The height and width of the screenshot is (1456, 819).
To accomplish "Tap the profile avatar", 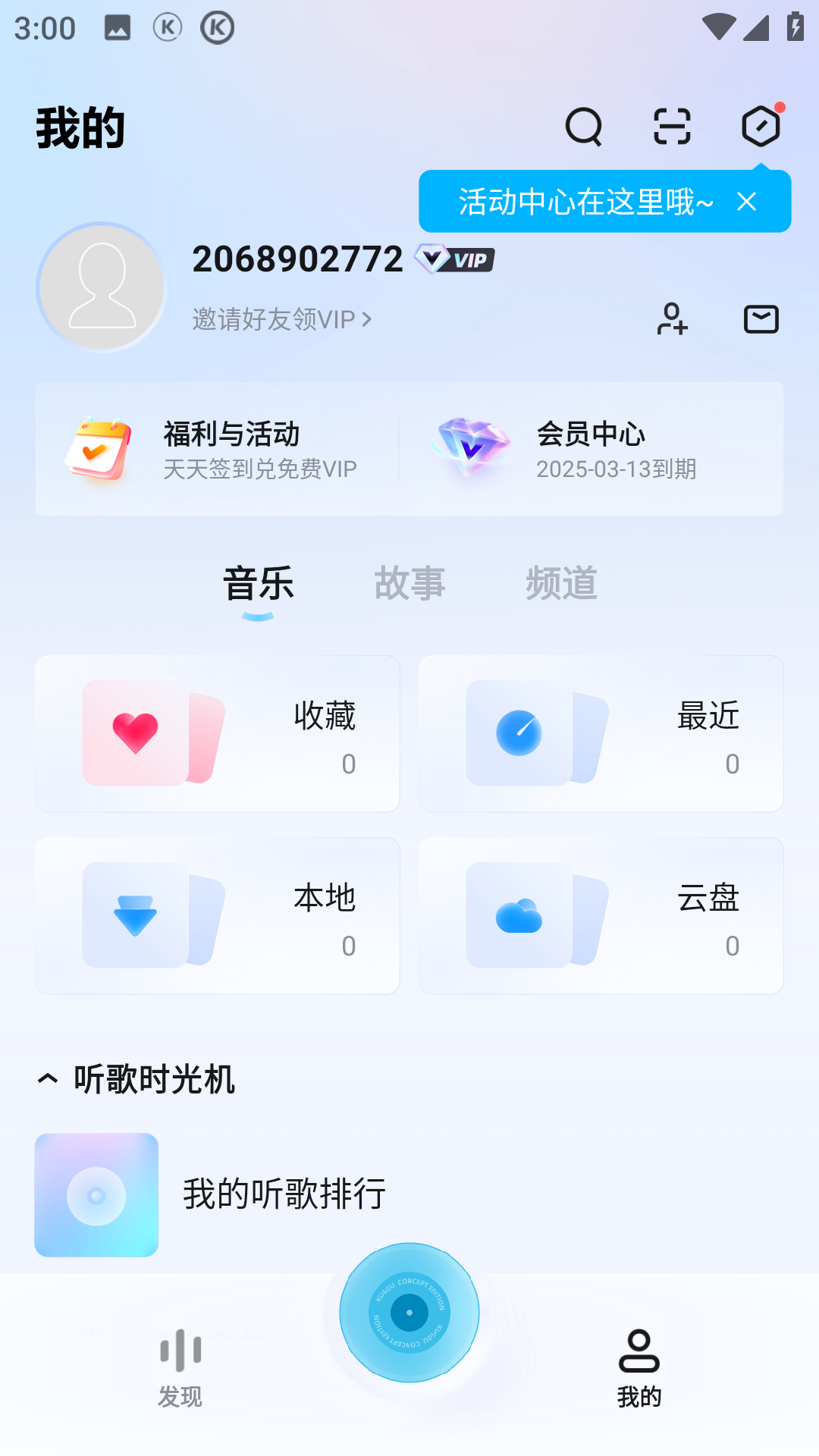I will (x=102, y=287).
